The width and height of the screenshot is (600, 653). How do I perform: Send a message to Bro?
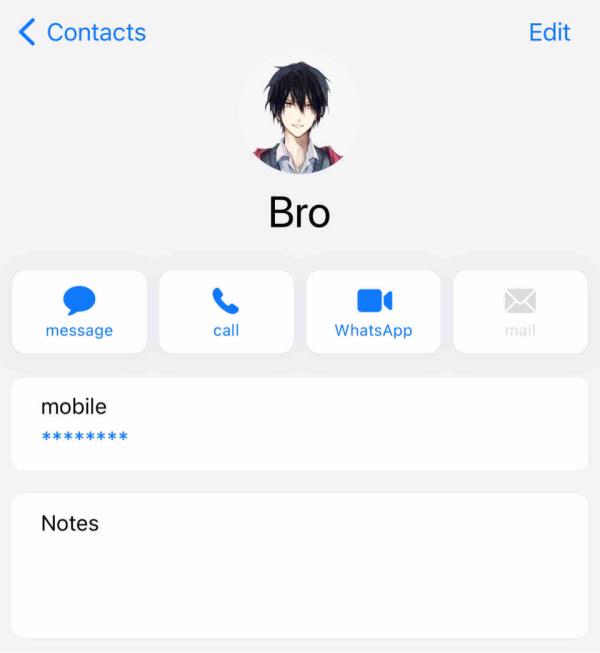pyautogui.click(x=80, y=312)
